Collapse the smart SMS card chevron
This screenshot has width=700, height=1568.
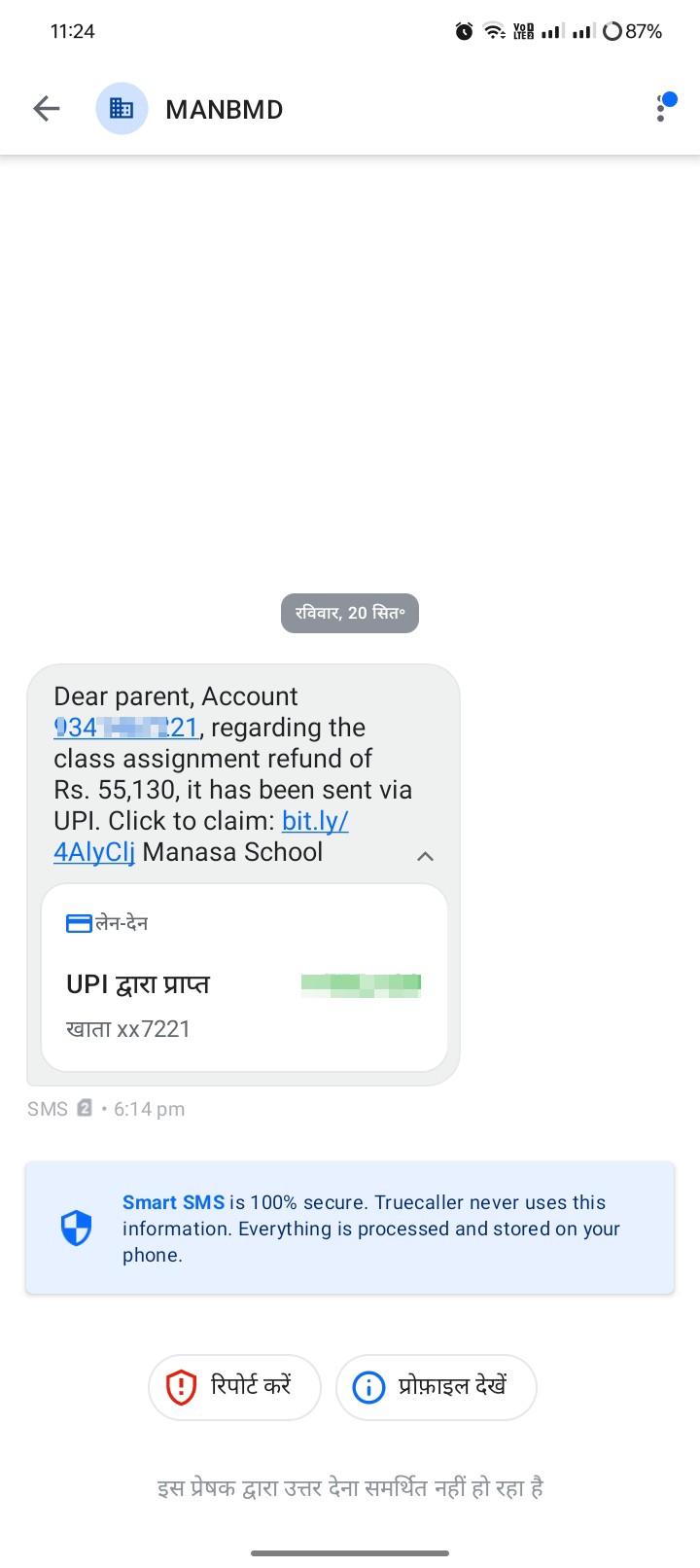425,856
